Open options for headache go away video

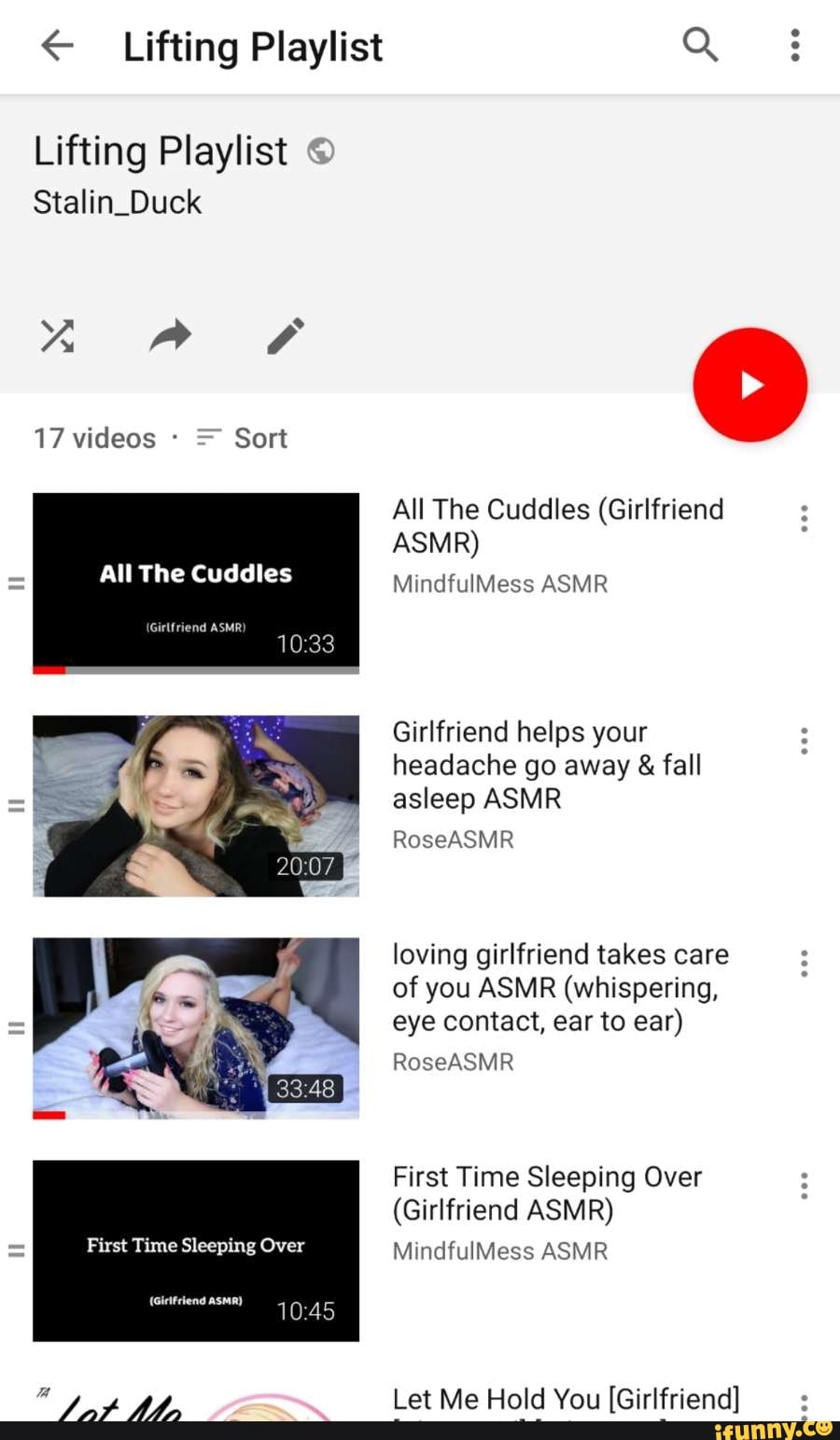[x=804, y=741]
